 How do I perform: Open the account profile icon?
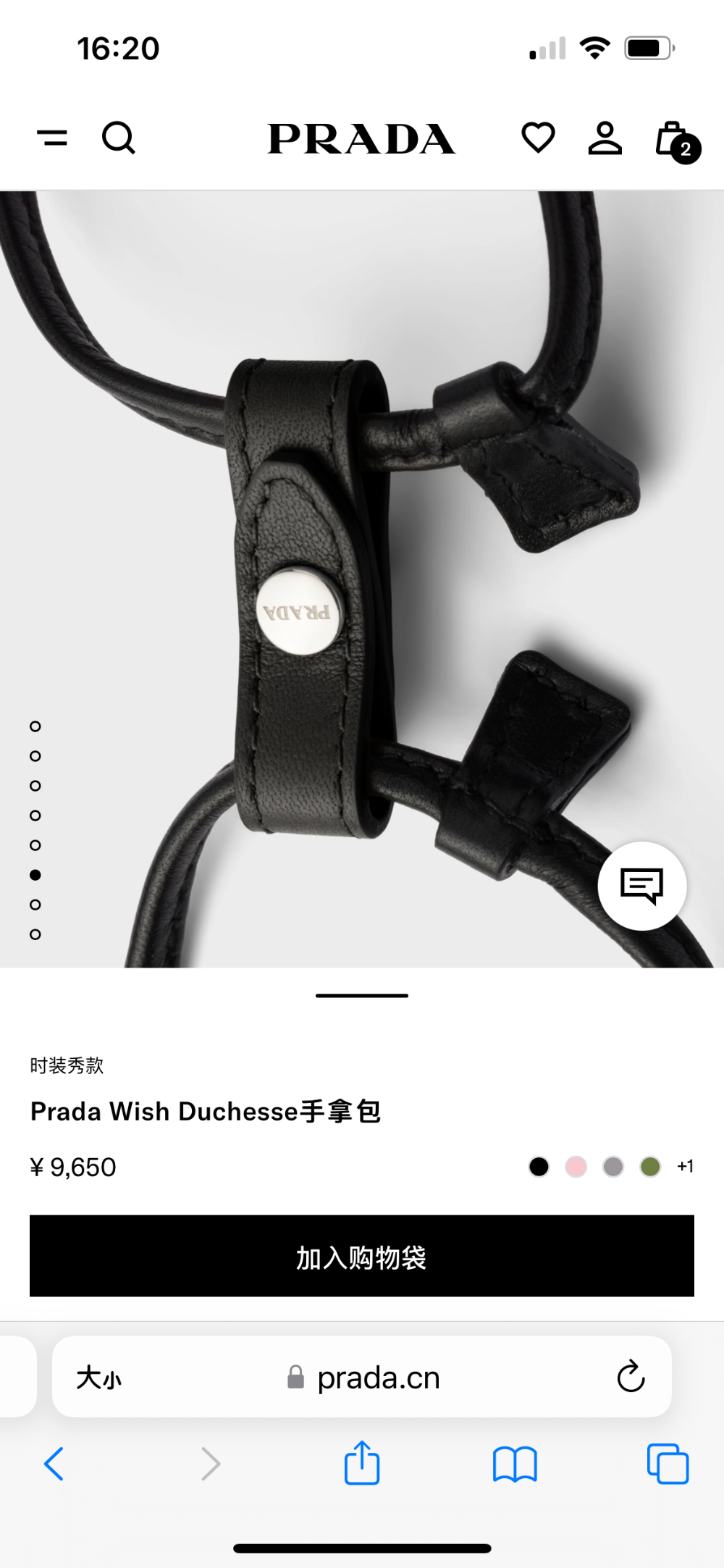click(x=605, y=138)
